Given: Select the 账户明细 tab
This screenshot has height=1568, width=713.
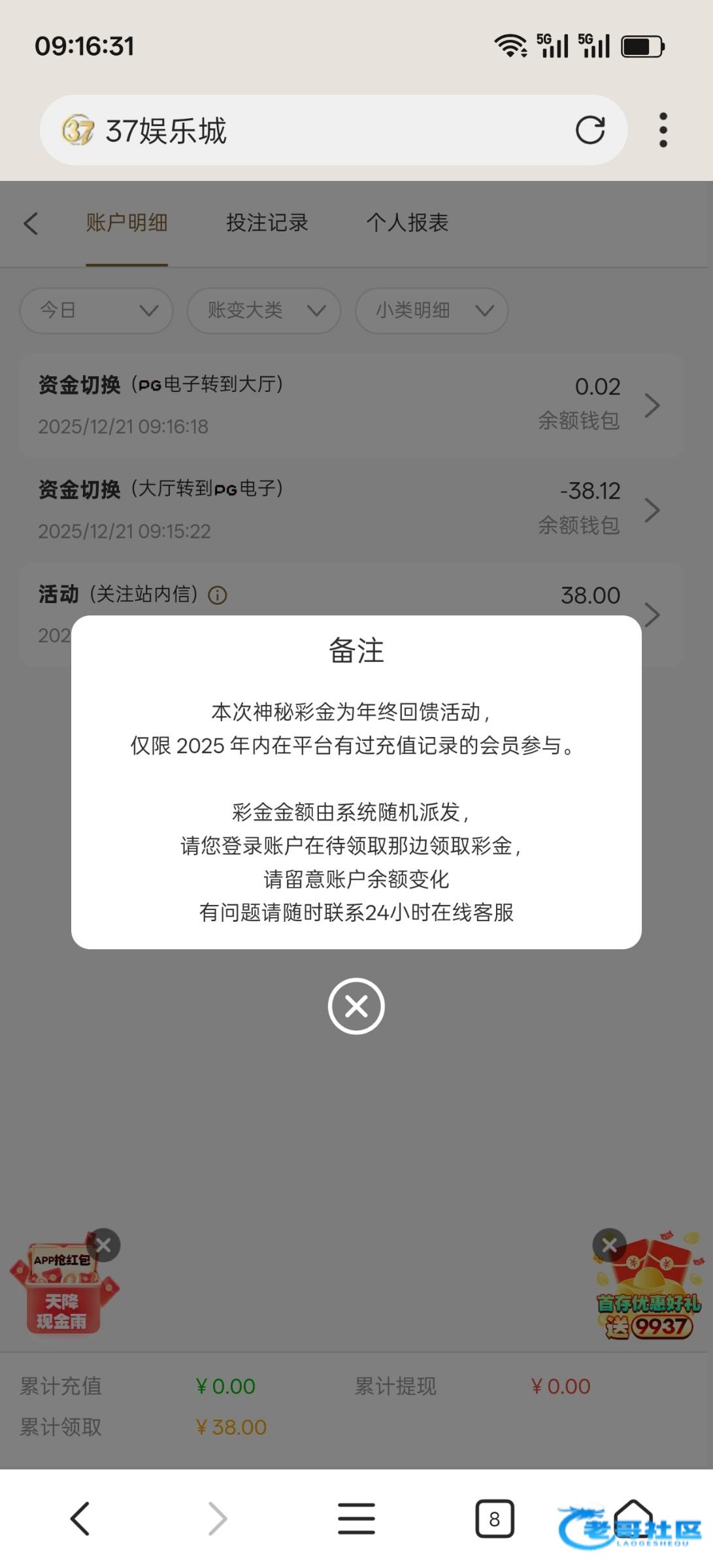Looking at the screenshot, I should [127, 223].
